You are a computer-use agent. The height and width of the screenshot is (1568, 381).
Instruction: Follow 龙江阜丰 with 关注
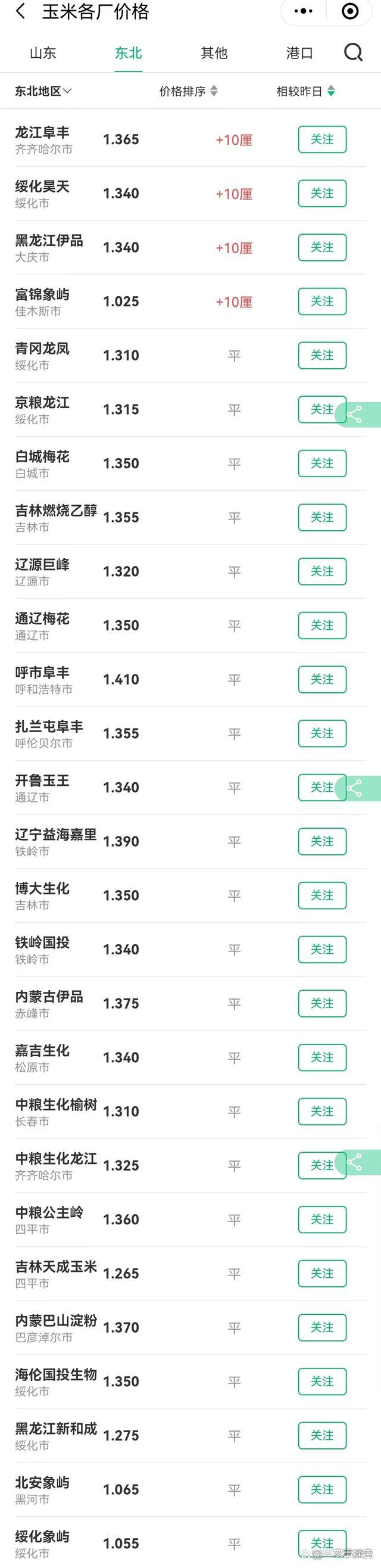coord(322,139)
